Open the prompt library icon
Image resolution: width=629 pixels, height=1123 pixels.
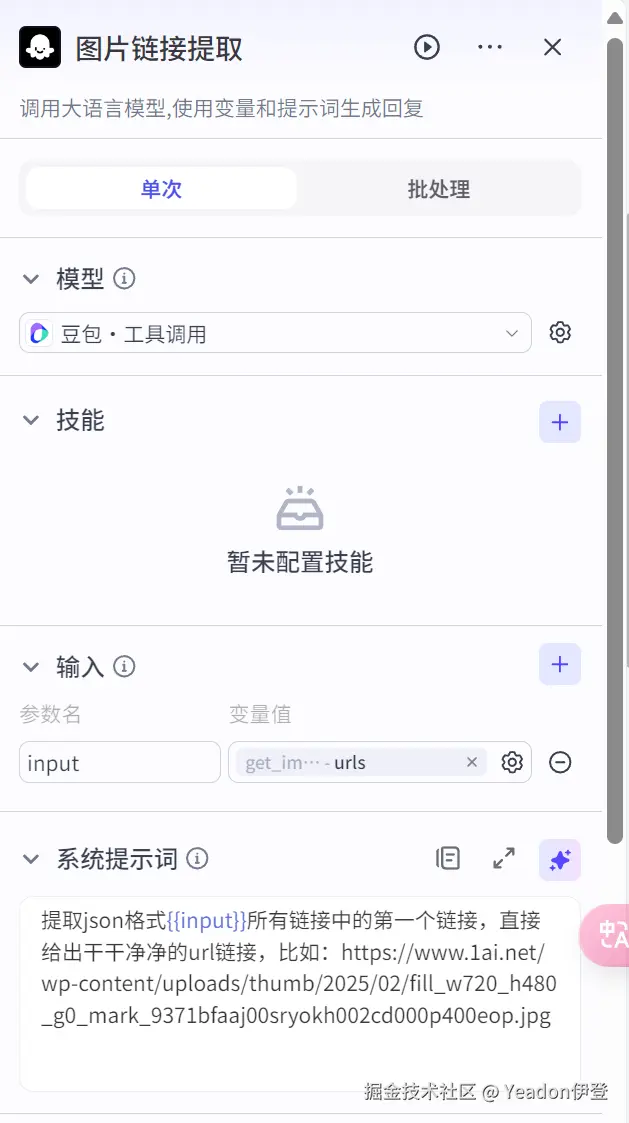448,858
